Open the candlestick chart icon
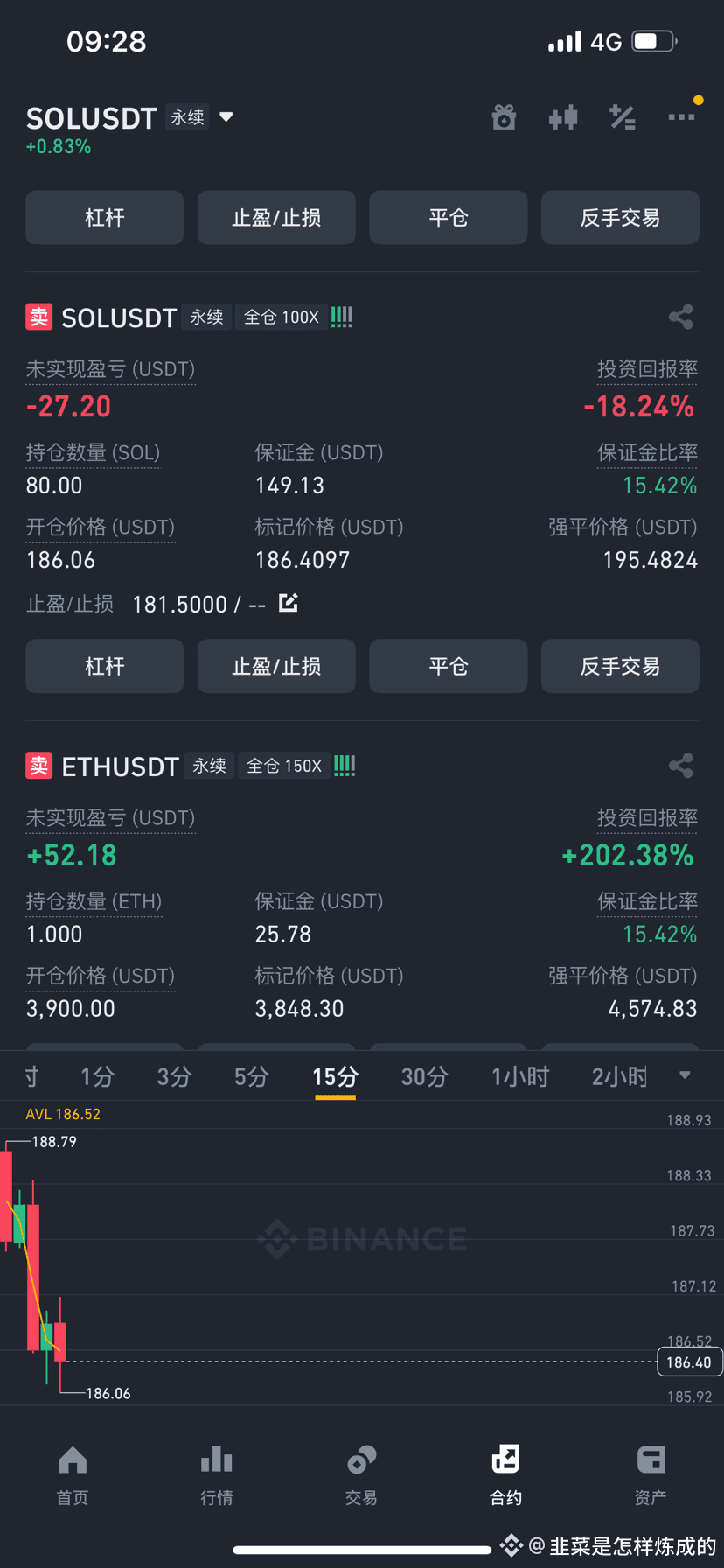724x1568 pixels. (x=563, y=117)
